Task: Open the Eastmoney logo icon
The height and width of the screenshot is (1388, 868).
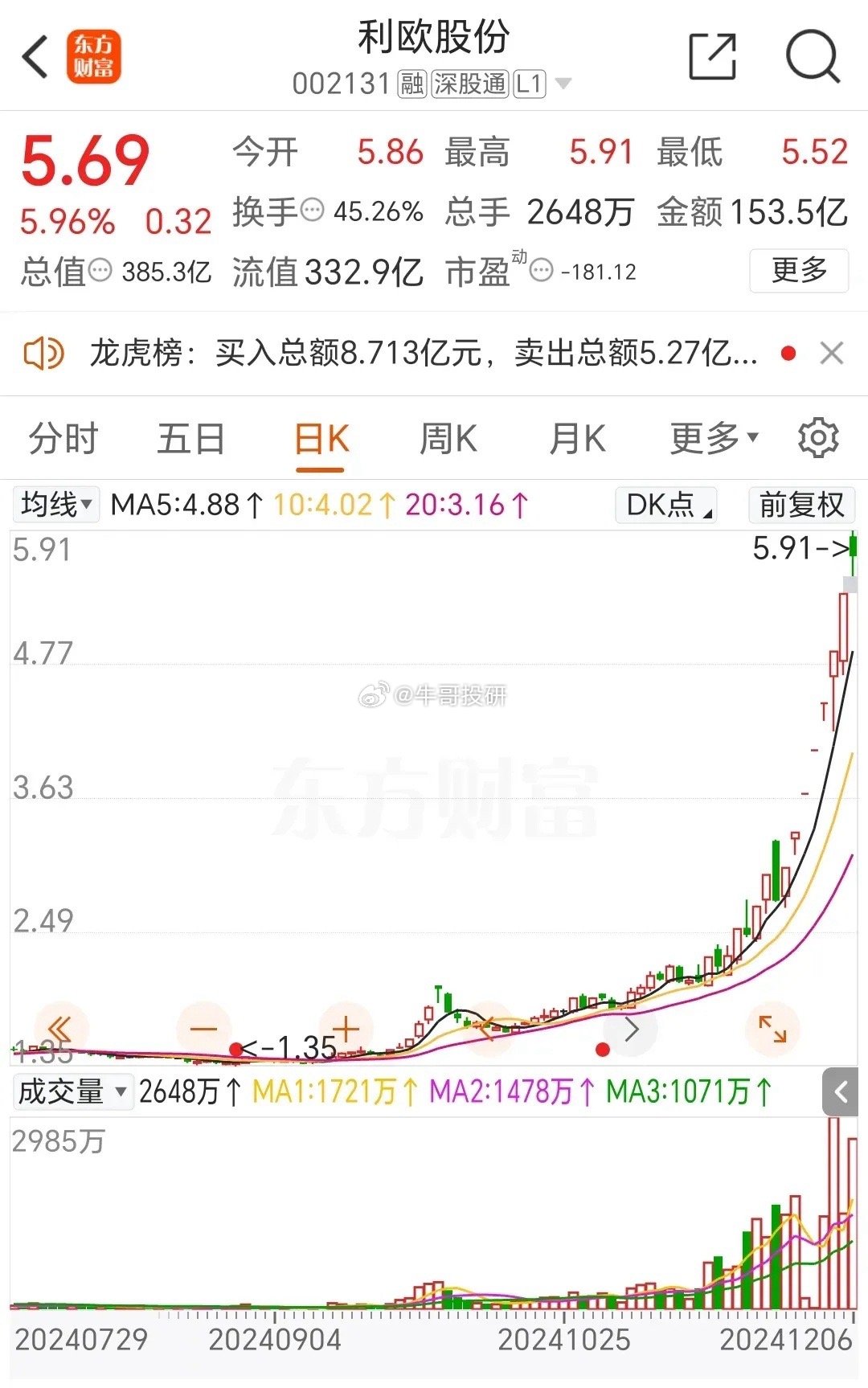Action: coord(92,58)
